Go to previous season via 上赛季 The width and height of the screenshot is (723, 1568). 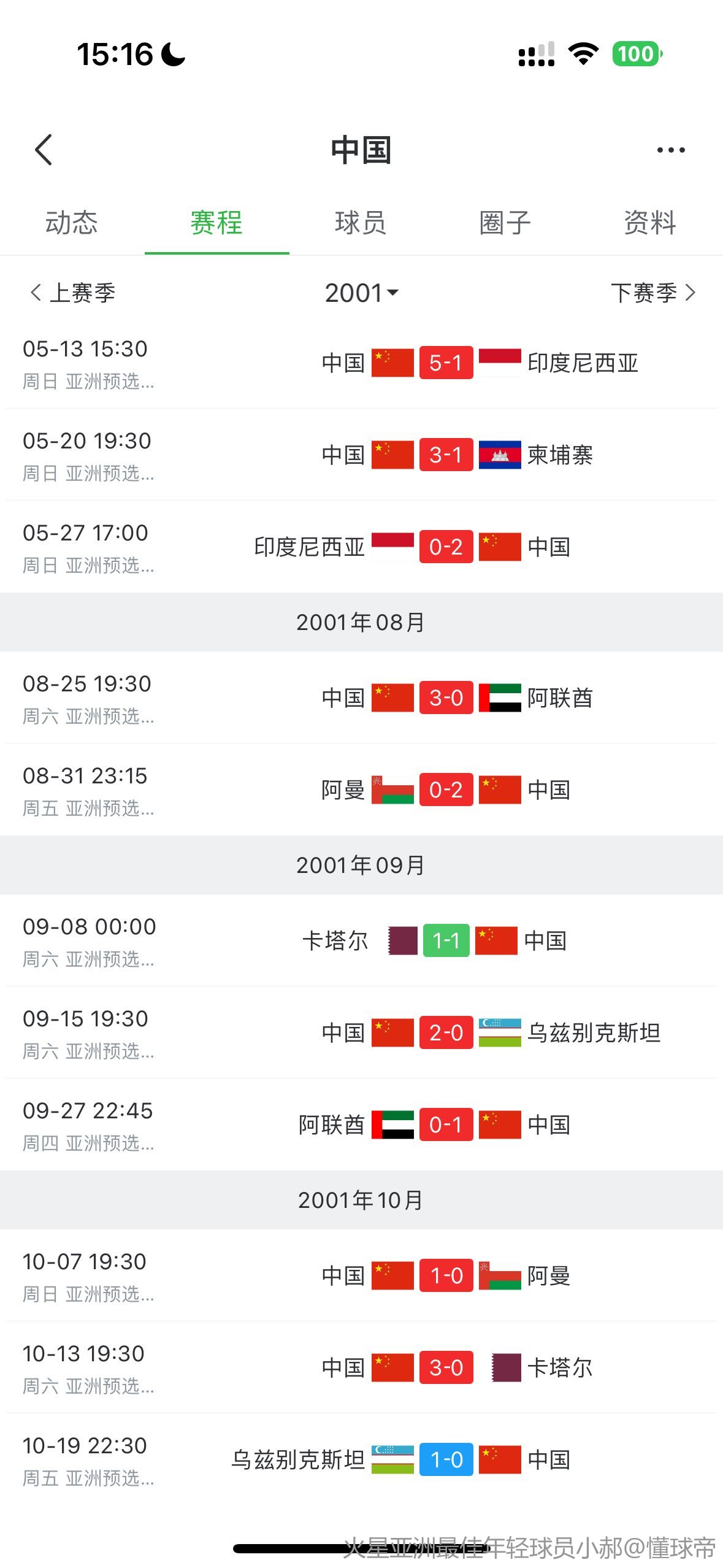click(73, 293)
